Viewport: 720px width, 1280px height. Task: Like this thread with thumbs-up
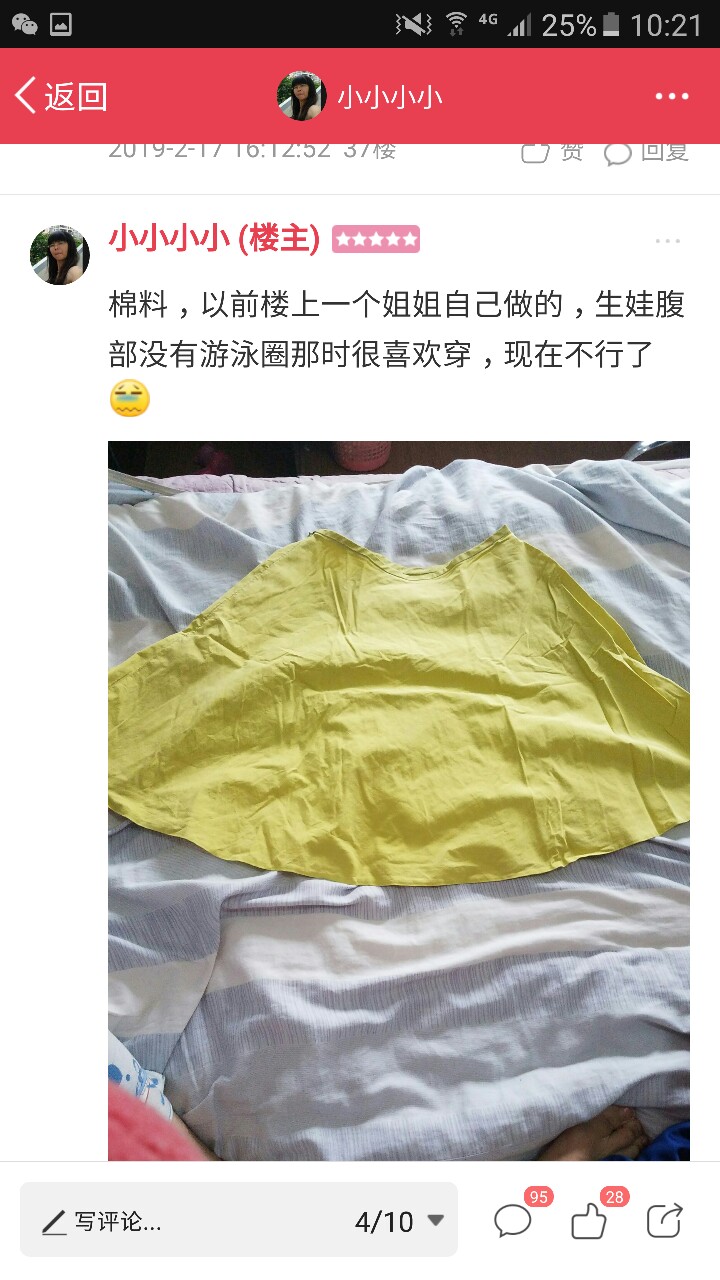(589, 1221)
